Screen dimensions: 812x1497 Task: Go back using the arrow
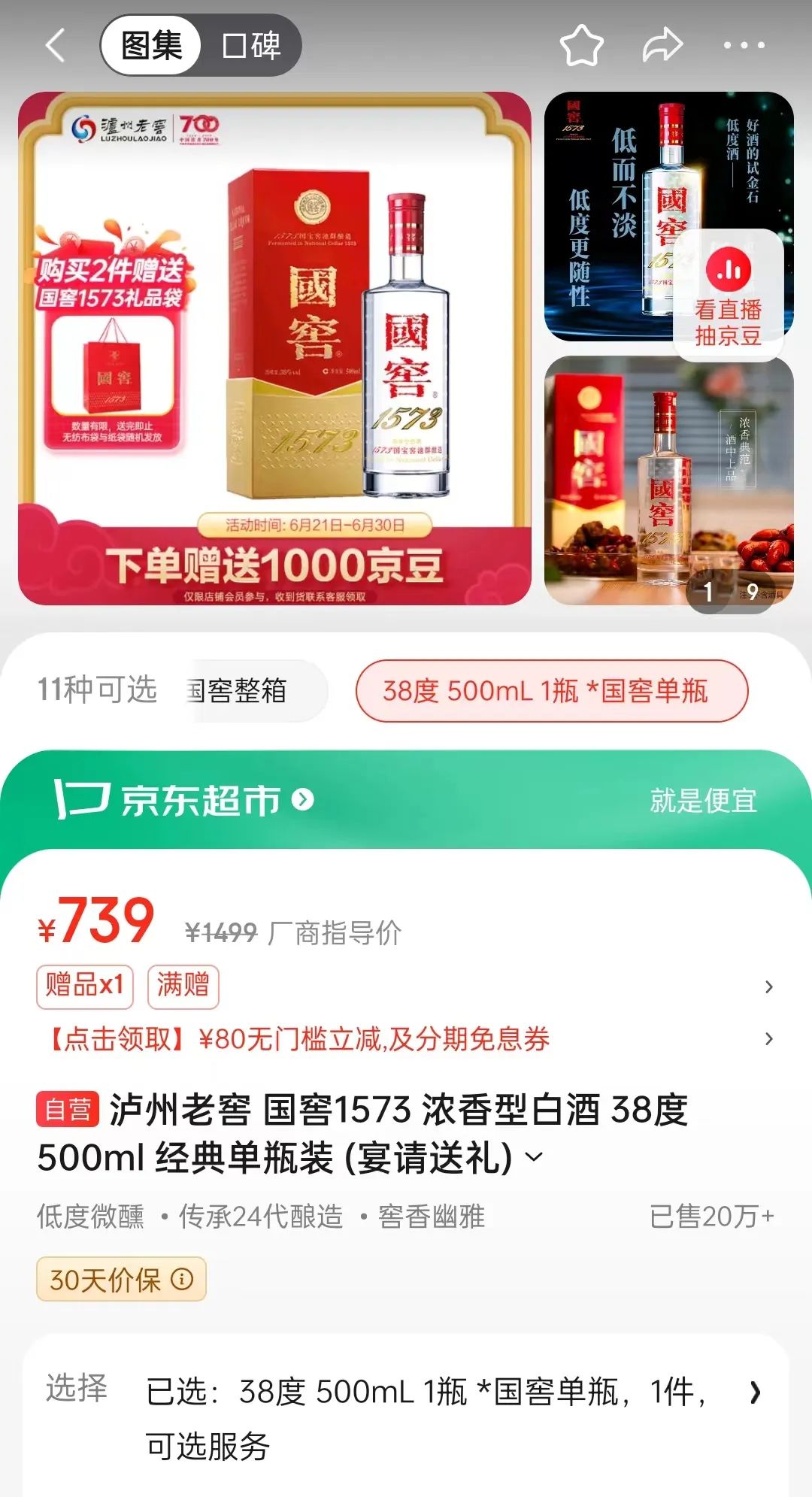[x=56, y=45]
